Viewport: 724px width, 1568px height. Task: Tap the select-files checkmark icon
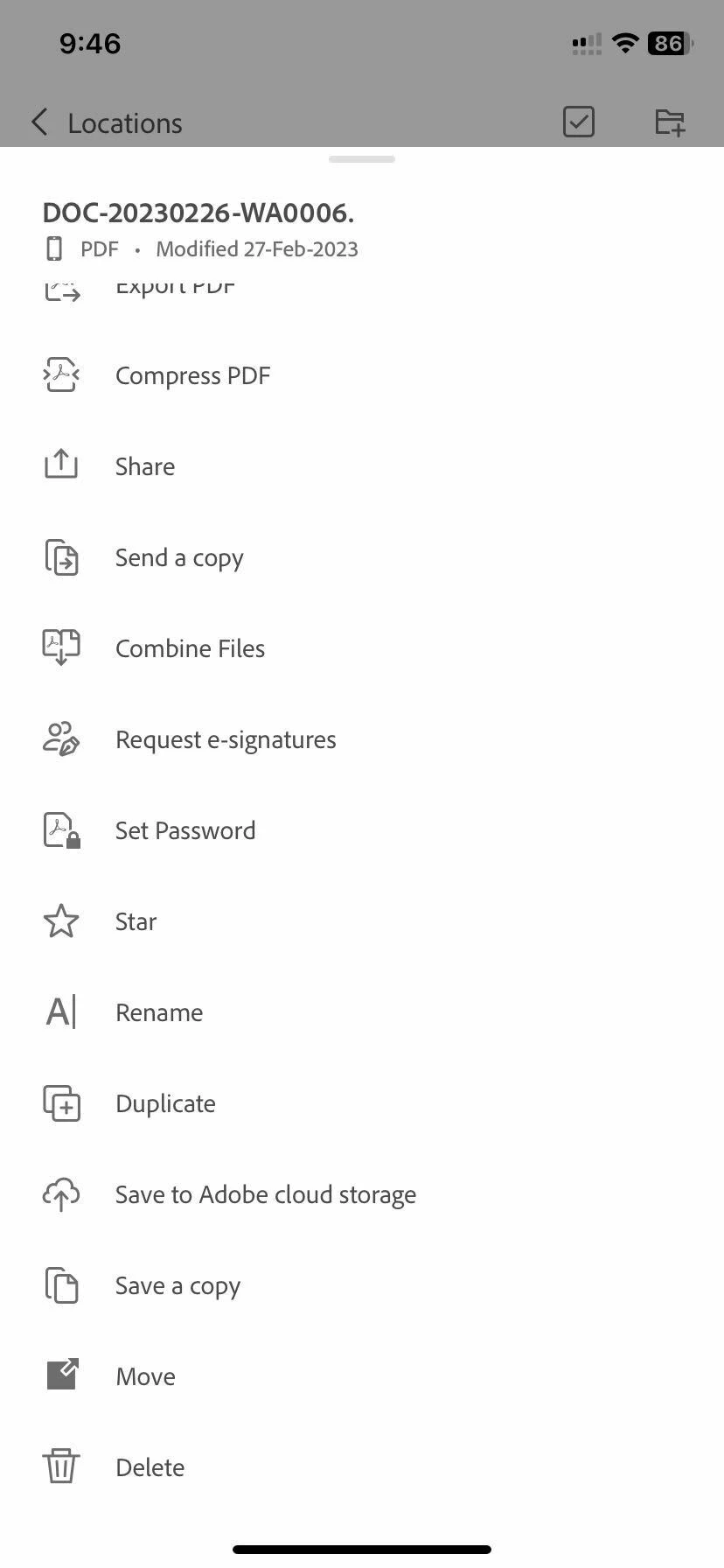(578, 122)
